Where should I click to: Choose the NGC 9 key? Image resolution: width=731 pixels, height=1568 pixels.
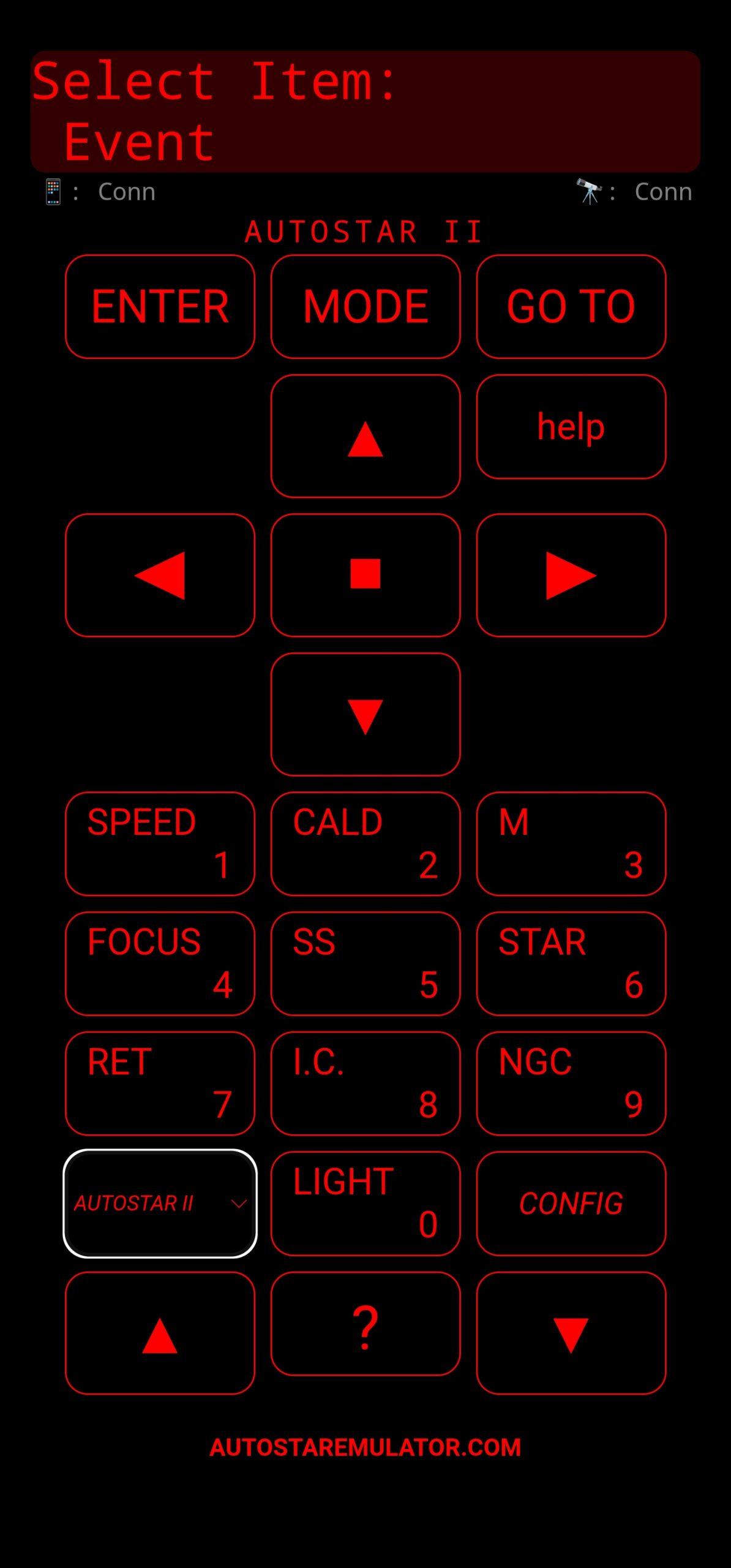571,1083
